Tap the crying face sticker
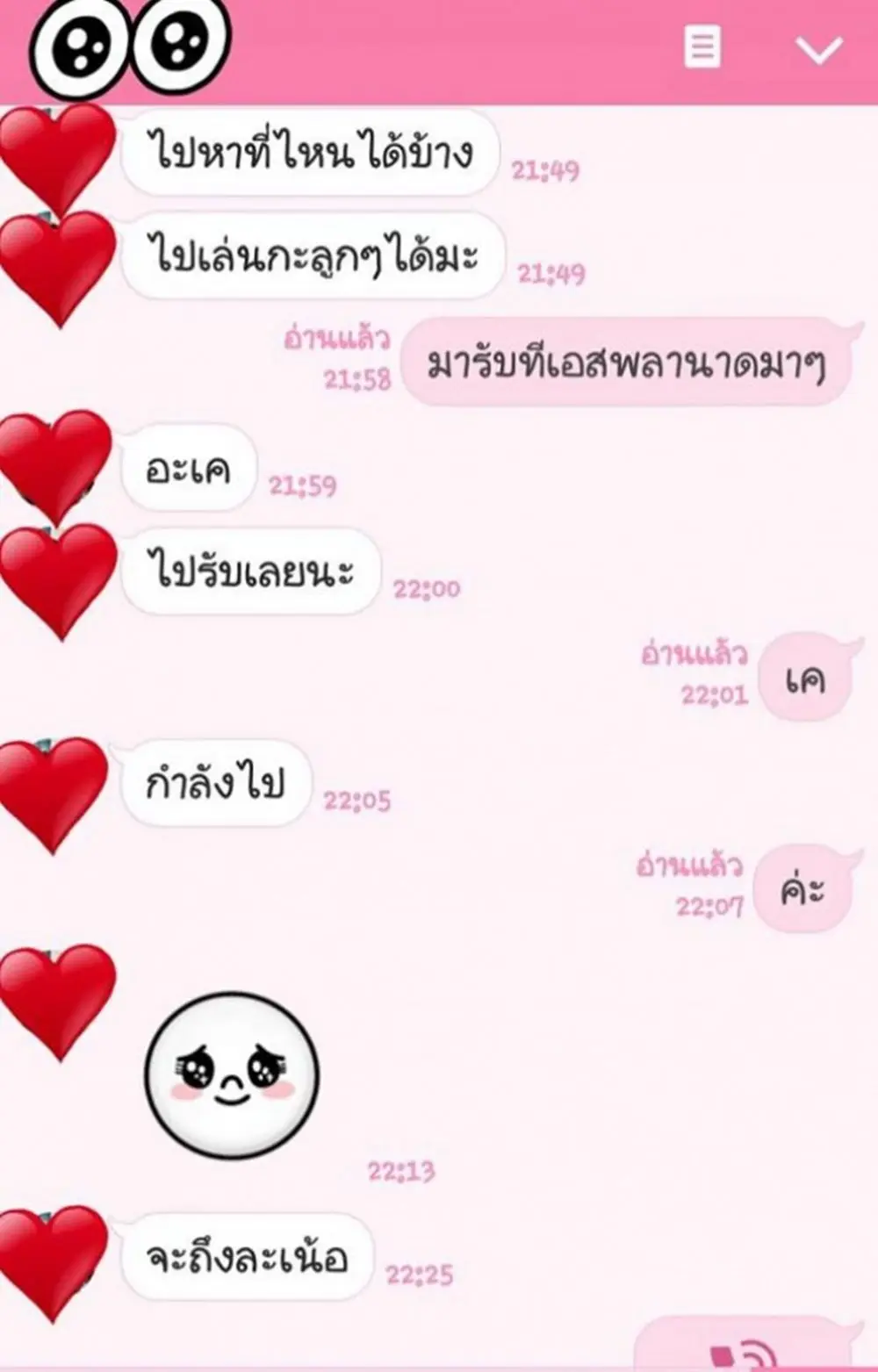 pos(232,1075)
